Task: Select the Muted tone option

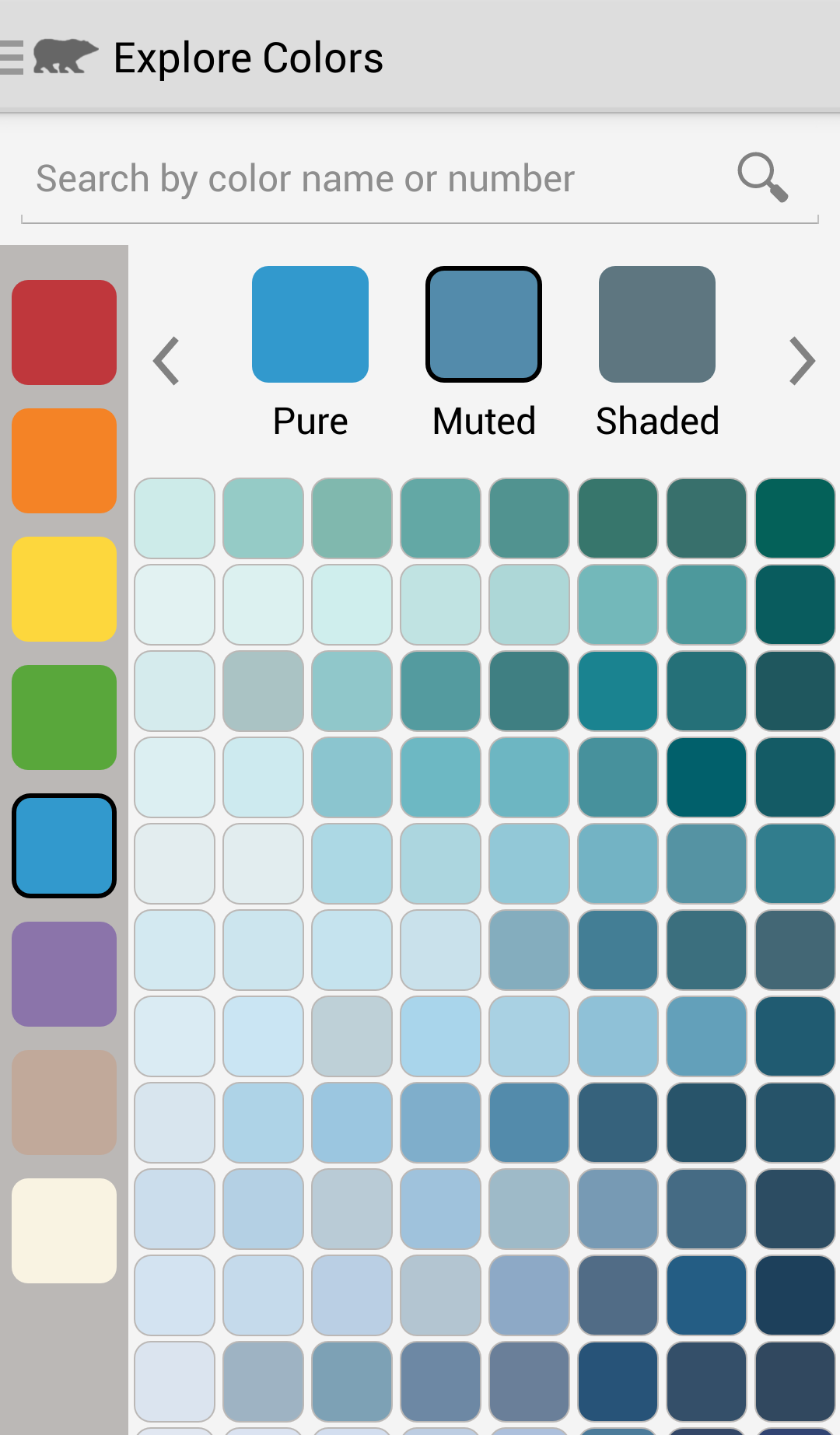Action: point(484,324)
